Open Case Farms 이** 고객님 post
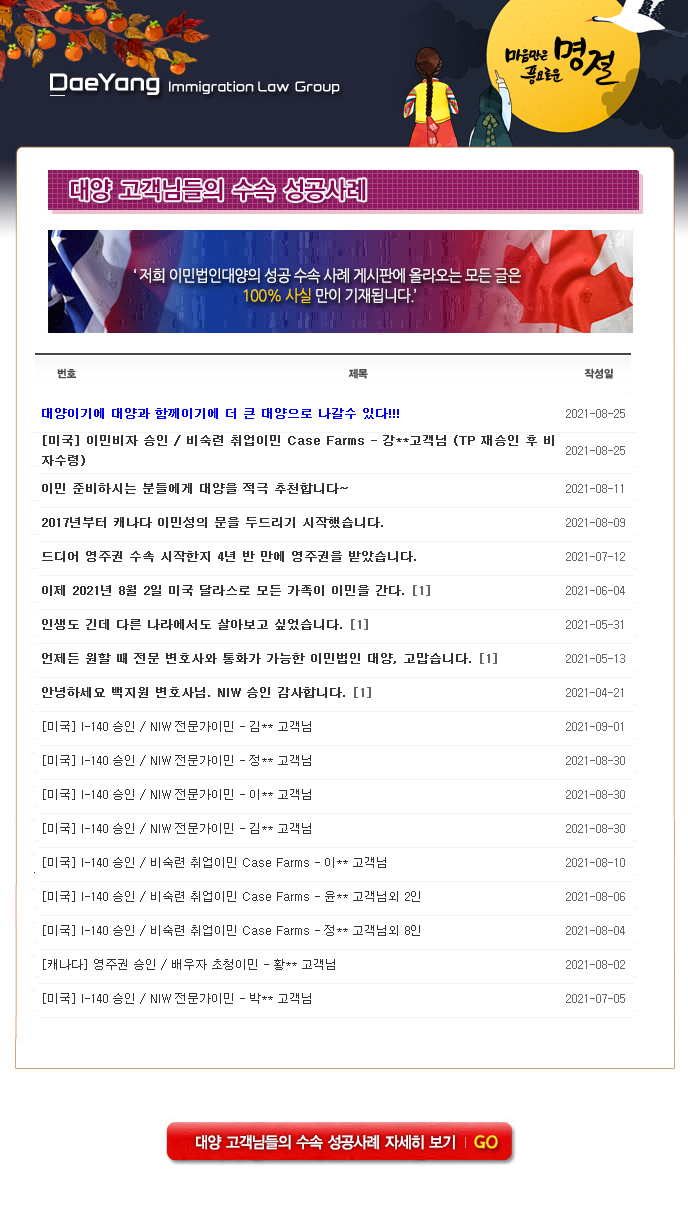The width and height of the screenshot is (688, 1210). coord(214,863)
